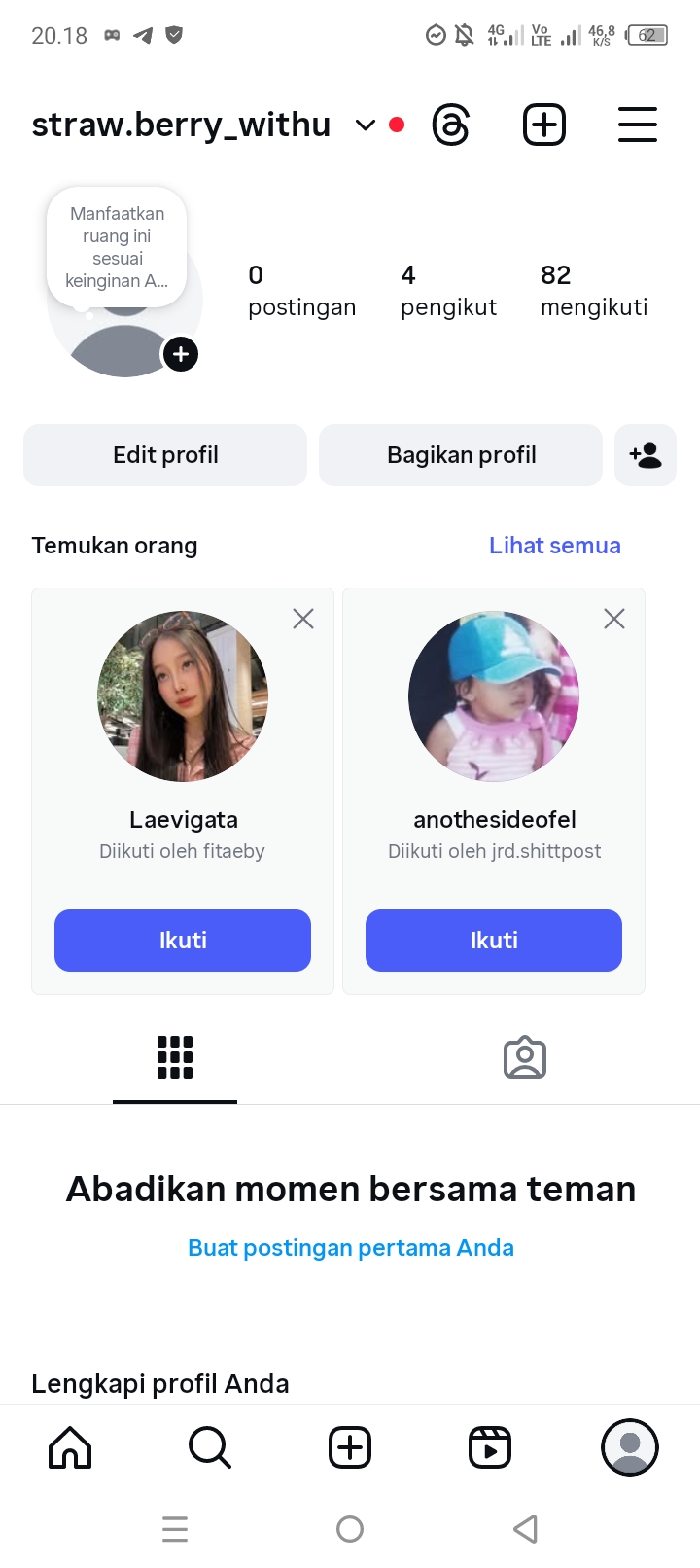Go to the home feed tab
The height and width of the screenshot is (1568, 700).
click(x=70, y=1447)
